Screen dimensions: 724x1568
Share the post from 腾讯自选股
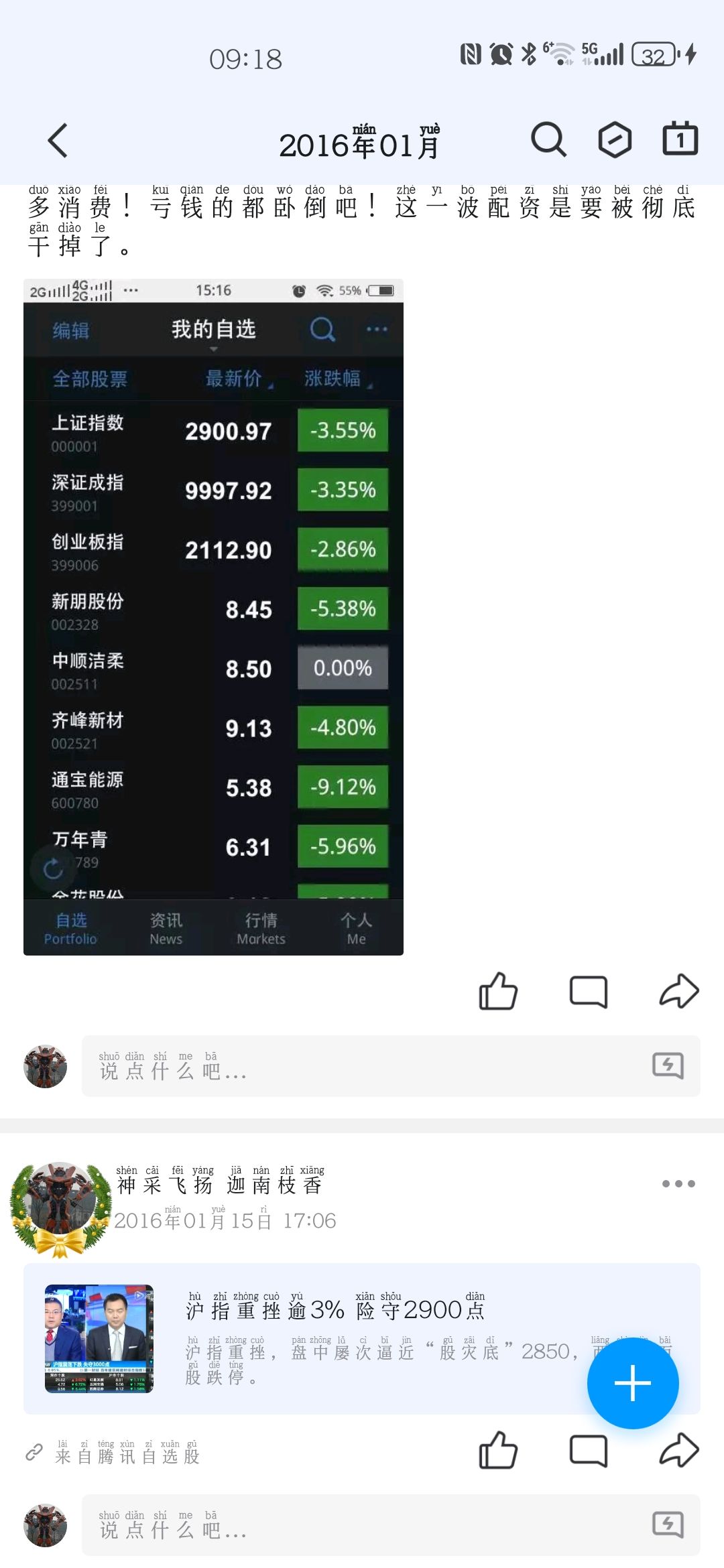tap(679, 1450)
